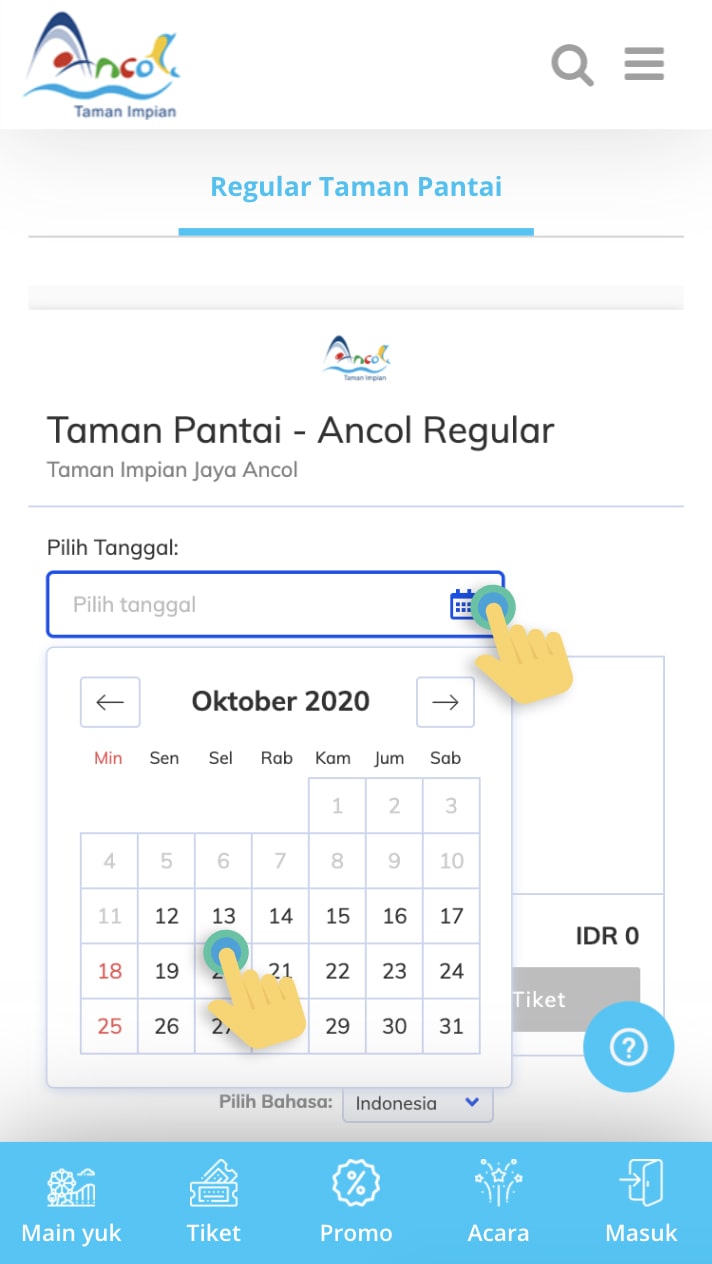Tap the Pilih tanggal date field
712x1264 pixels.
tap(250, 605)
